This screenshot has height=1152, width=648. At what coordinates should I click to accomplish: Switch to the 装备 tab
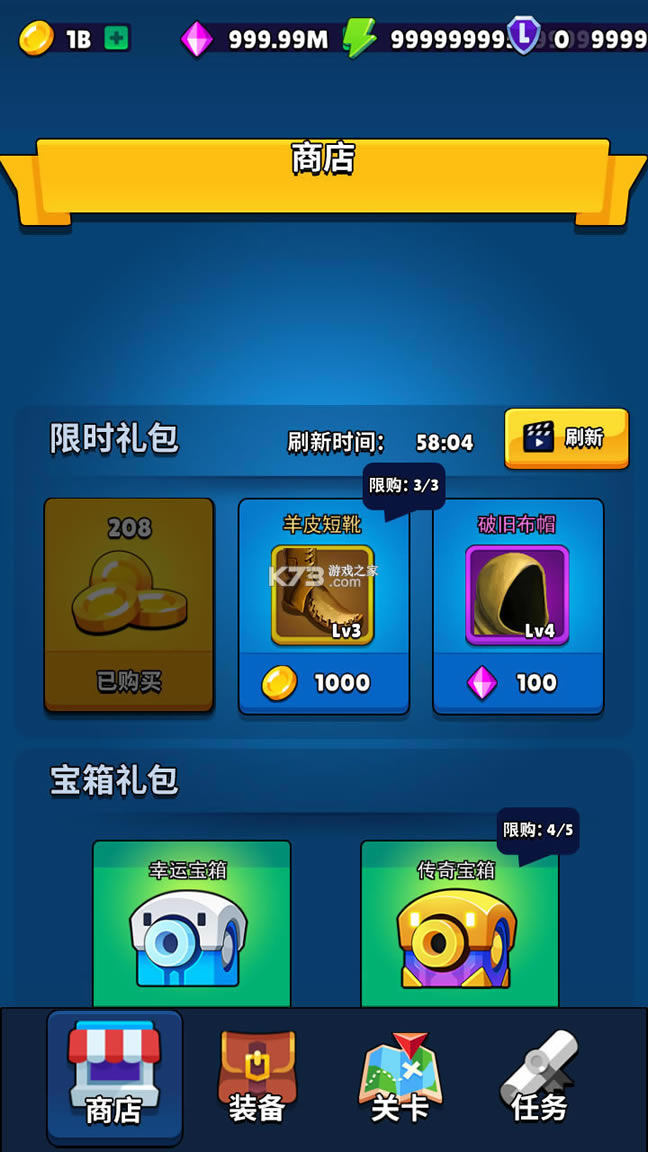(257, 1078)
